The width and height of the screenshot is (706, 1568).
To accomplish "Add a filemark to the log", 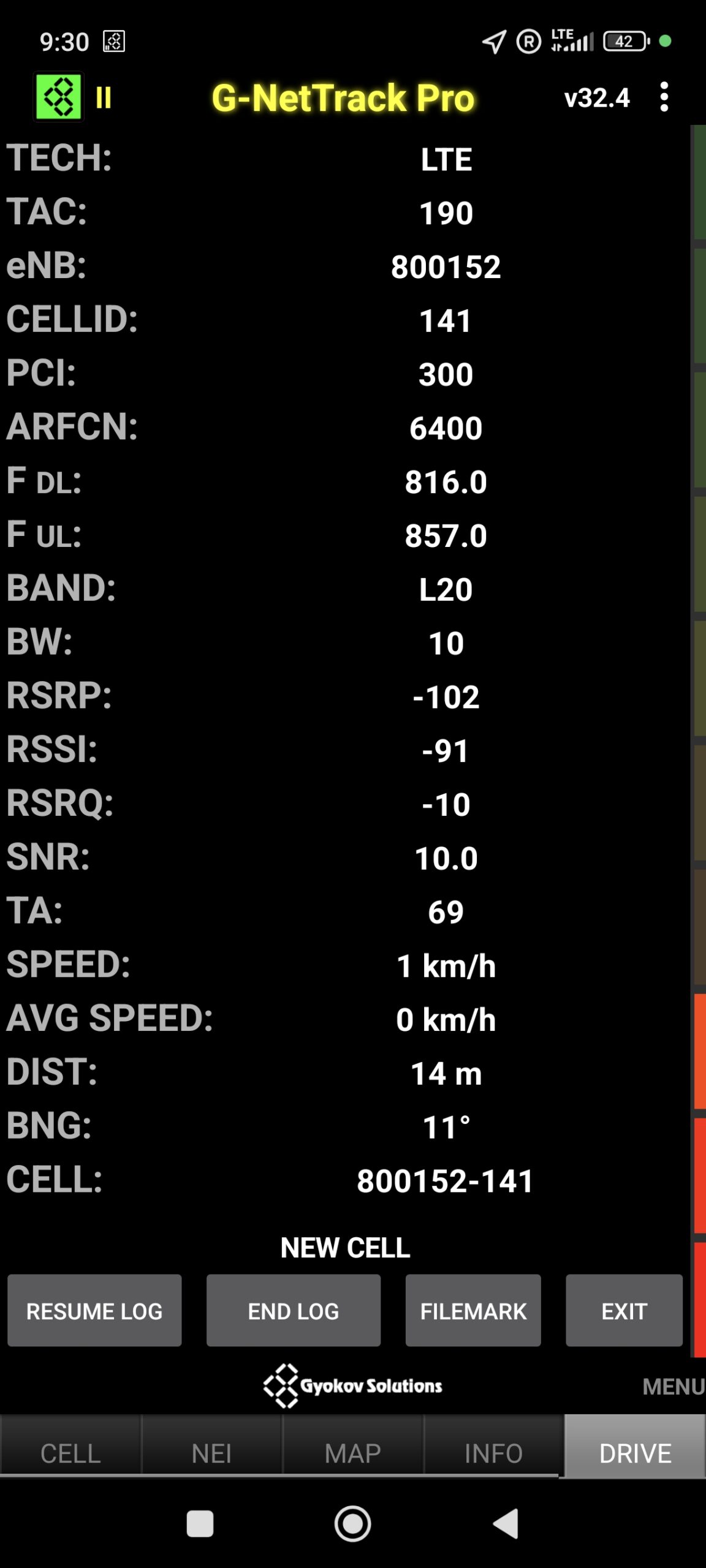I will pos(473,1311).
